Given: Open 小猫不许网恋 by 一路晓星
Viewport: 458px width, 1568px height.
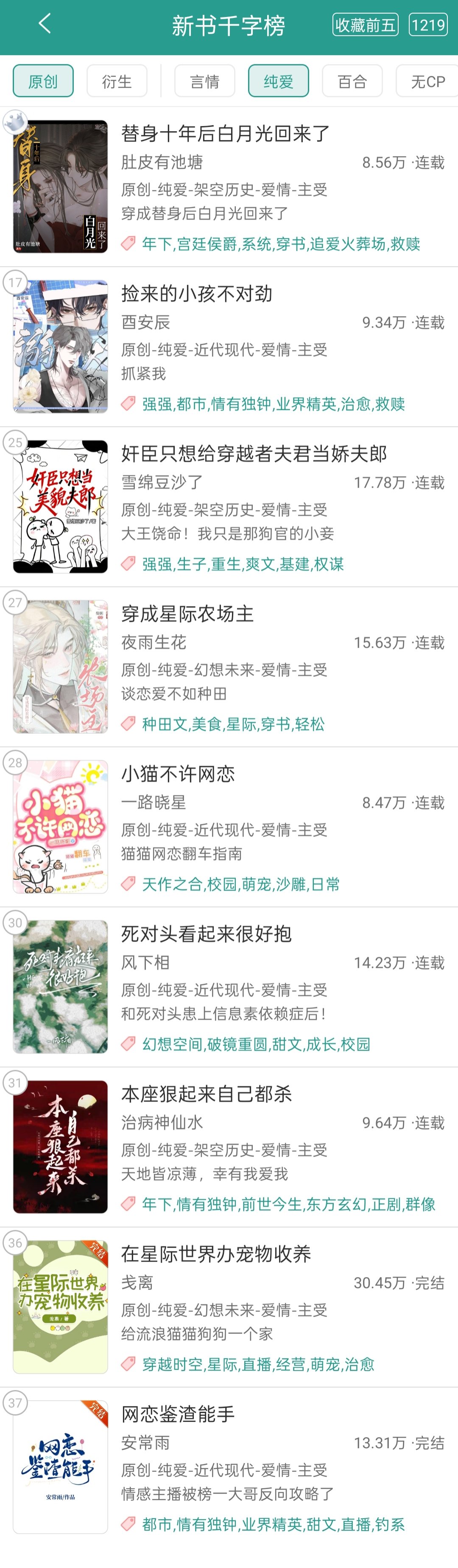Looking at the screenshot, I should point(178,774).
